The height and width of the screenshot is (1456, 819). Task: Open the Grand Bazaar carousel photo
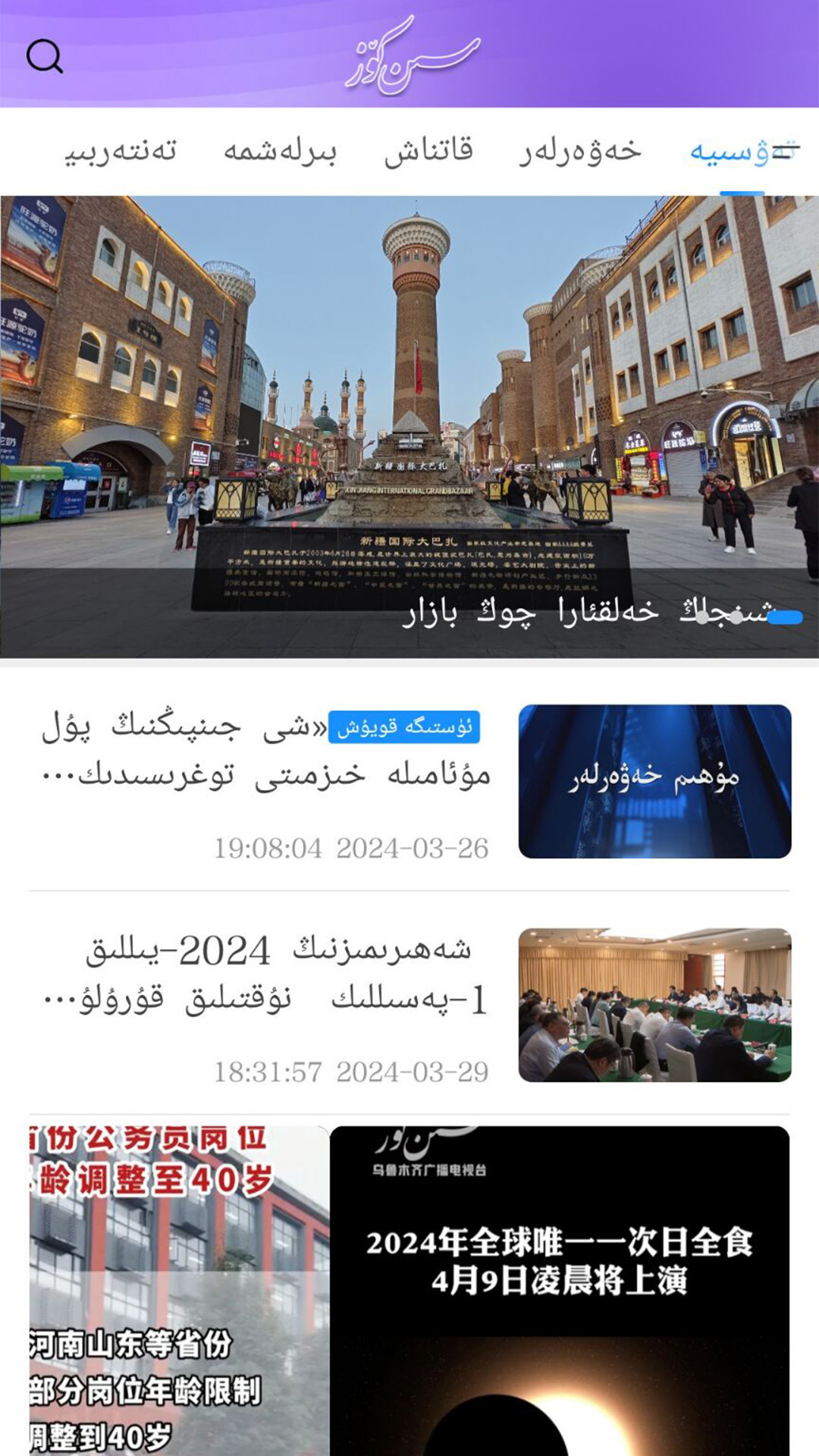(409, 425)
